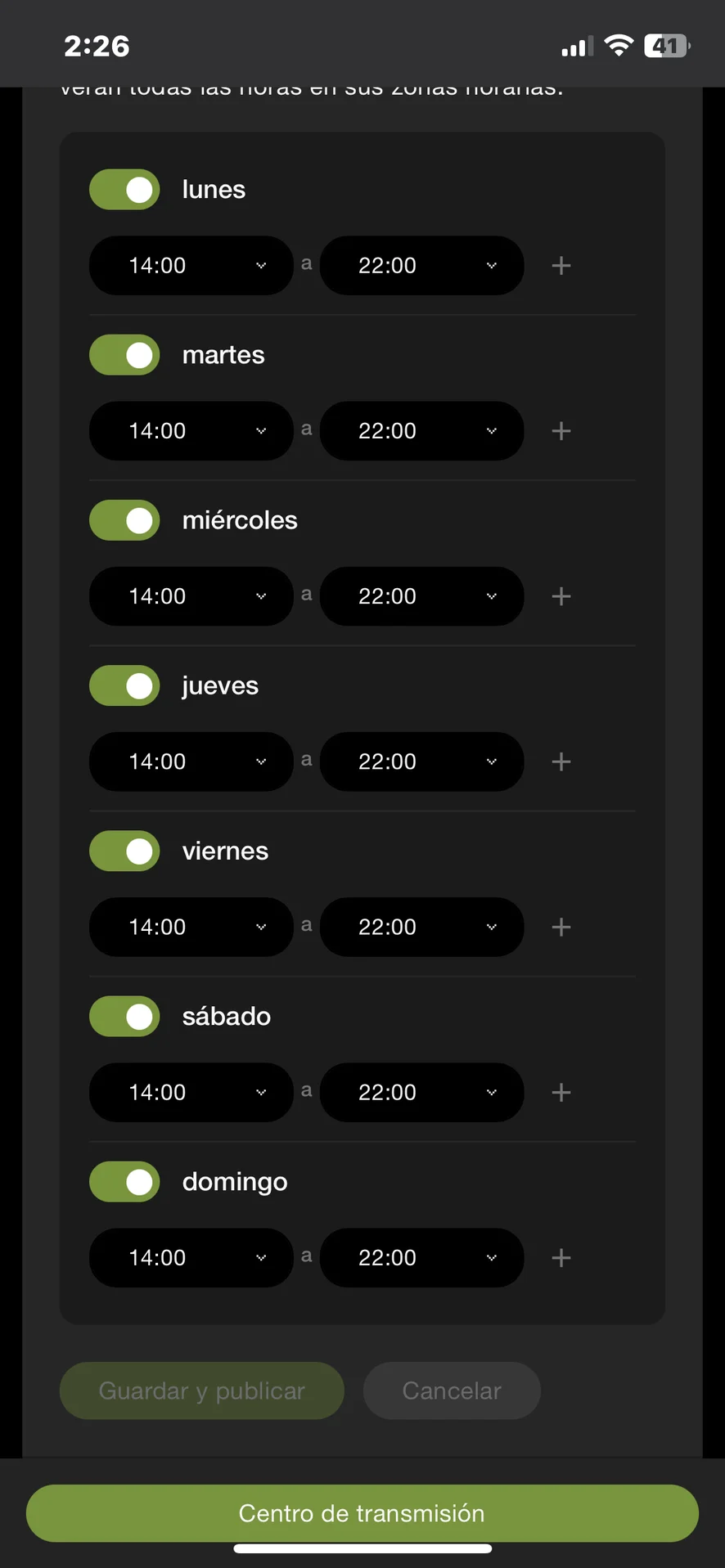Select the jueves end time dropdown

421,762
